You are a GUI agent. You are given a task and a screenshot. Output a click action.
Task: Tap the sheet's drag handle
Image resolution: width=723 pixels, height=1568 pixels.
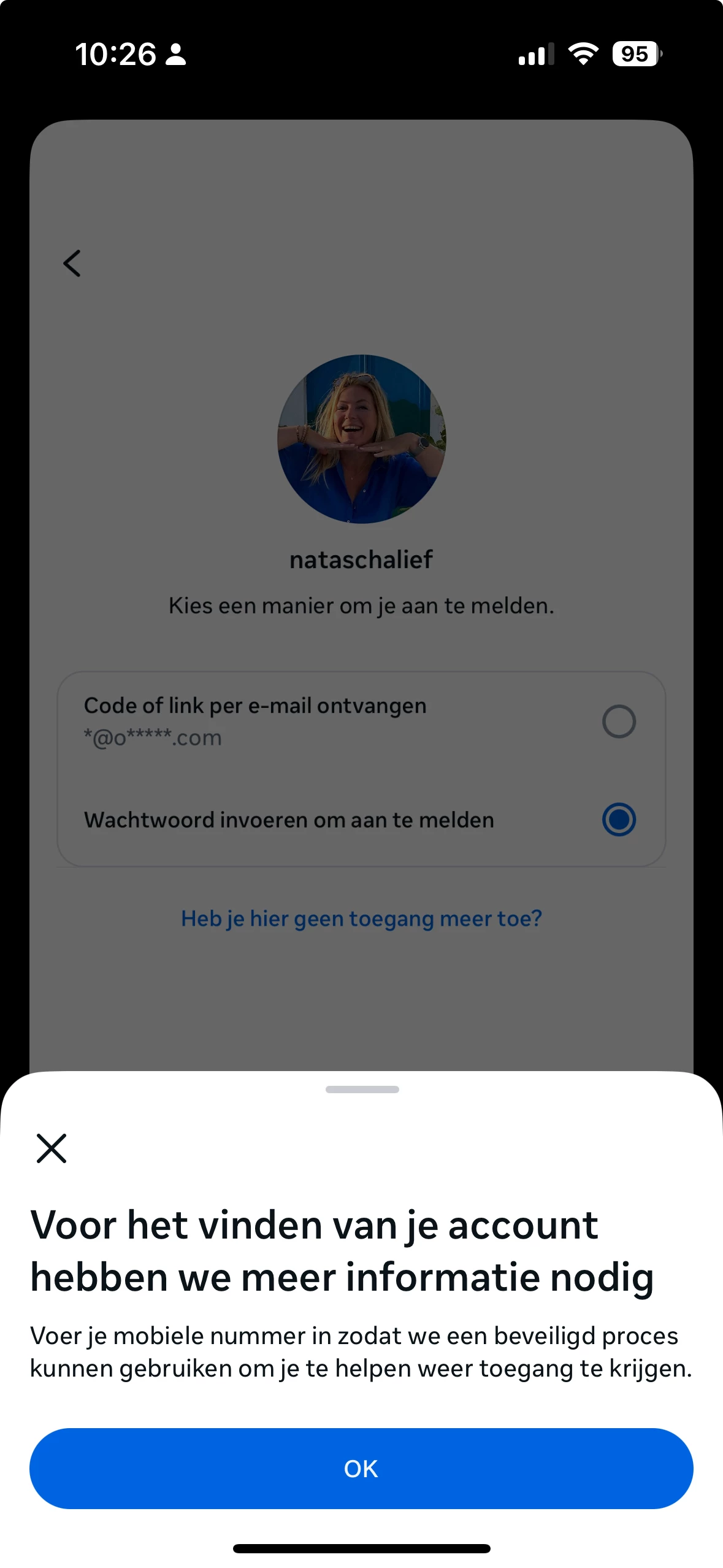[x=362, y=1090]
